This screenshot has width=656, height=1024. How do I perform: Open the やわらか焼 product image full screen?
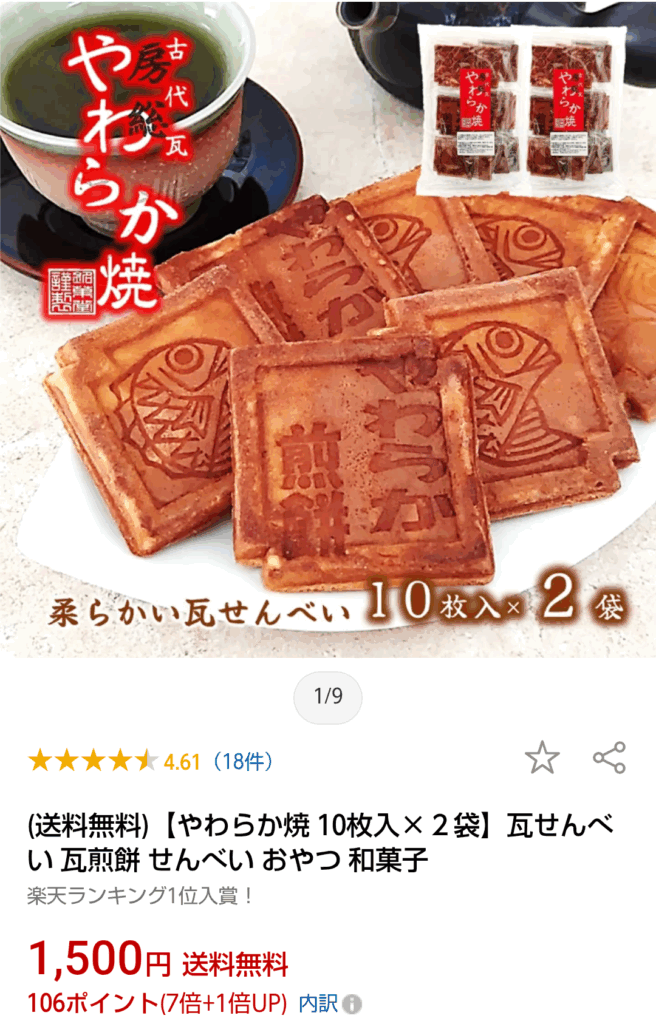coord(328,330)
